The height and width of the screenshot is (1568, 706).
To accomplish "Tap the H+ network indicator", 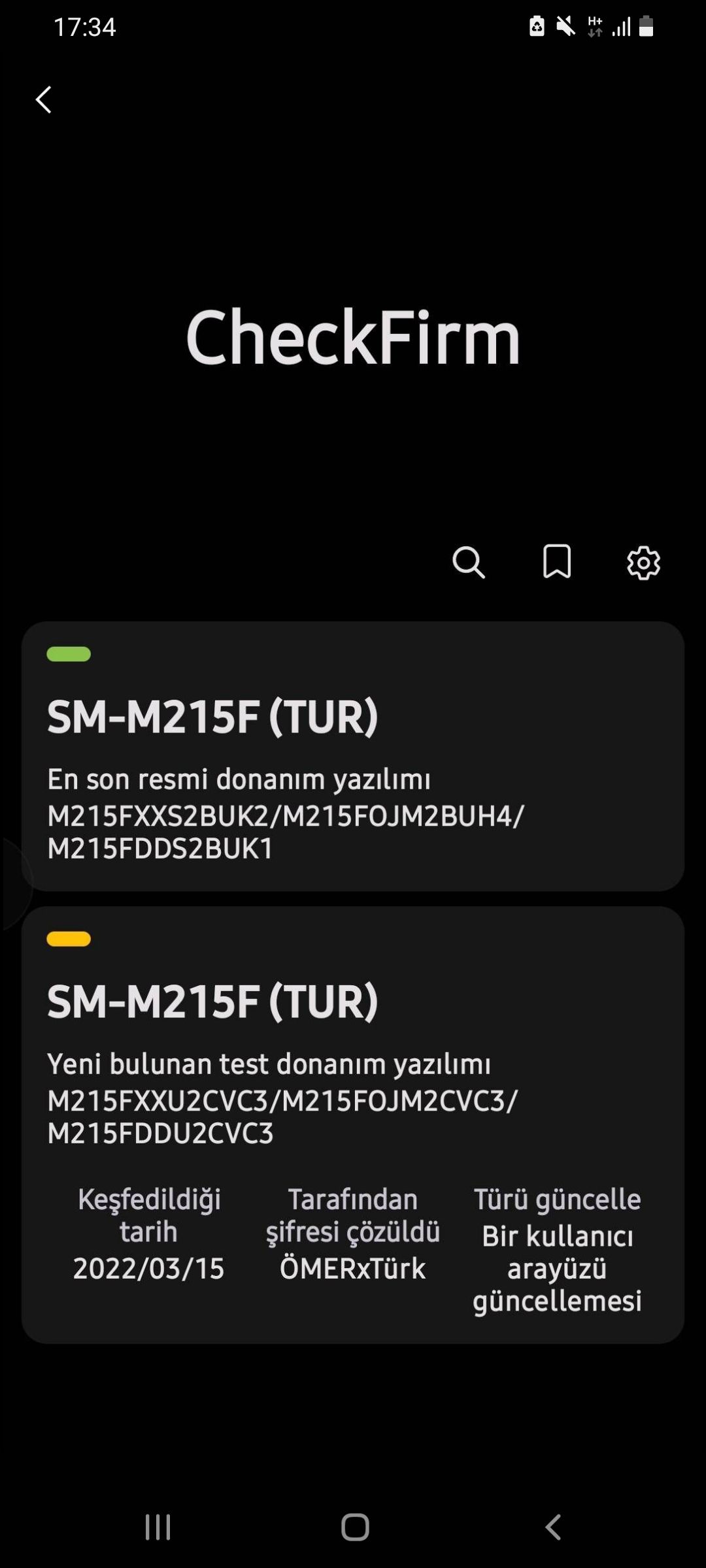I will pos(594,26).
